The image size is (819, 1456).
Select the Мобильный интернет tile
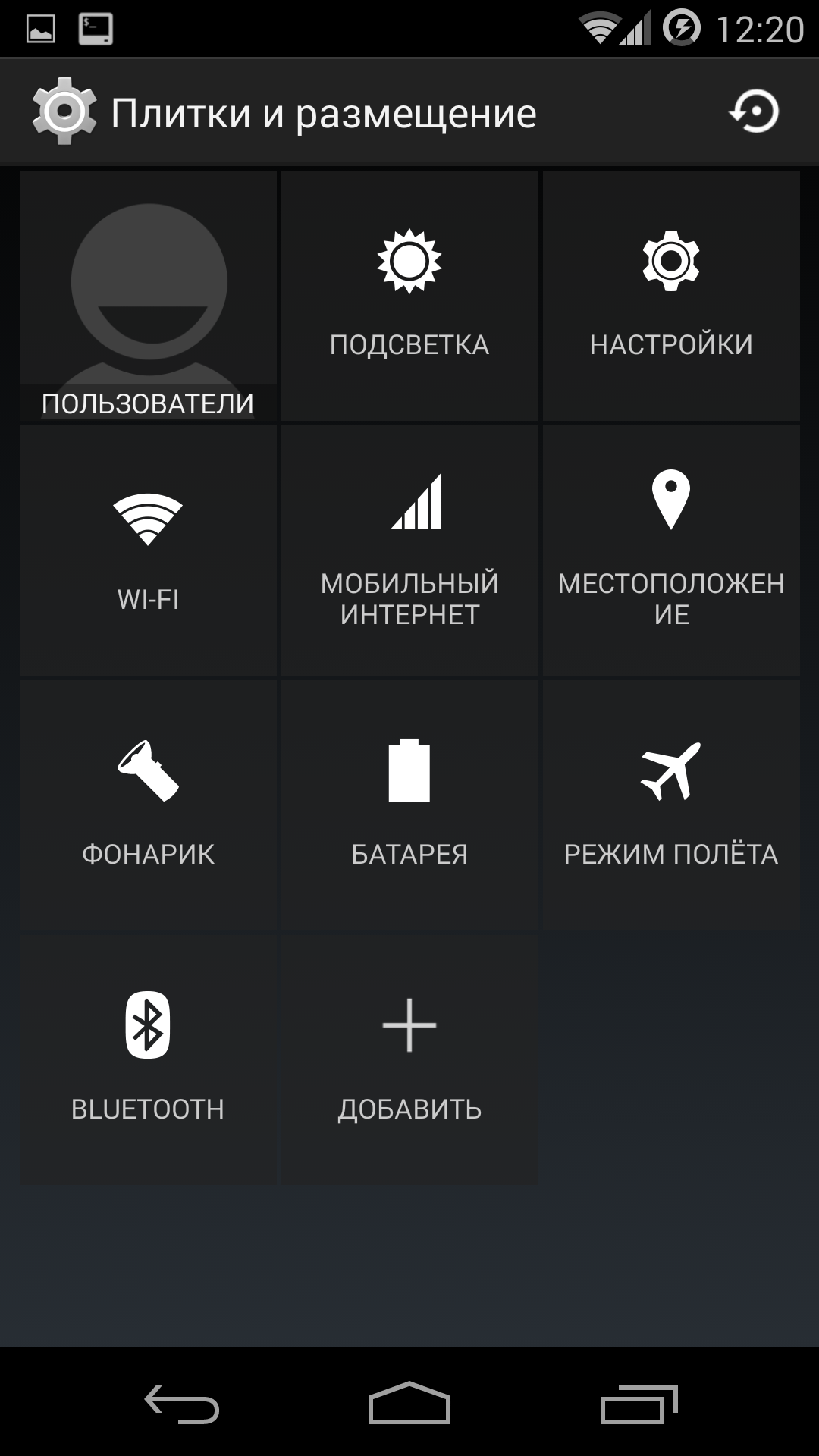pos(409,550)
